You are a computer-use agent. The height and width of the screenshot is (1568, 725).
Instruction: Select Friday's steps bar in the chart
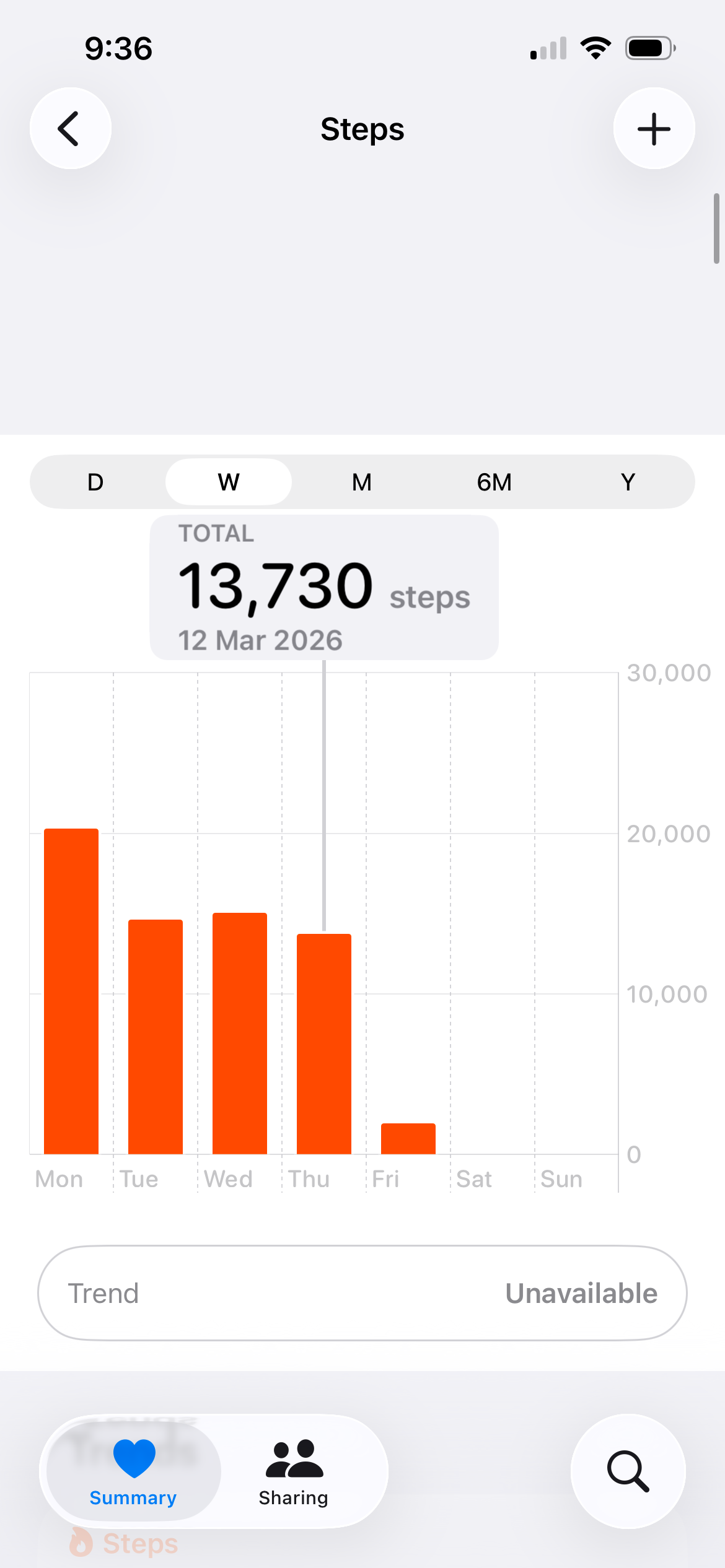coord(408,1139)
